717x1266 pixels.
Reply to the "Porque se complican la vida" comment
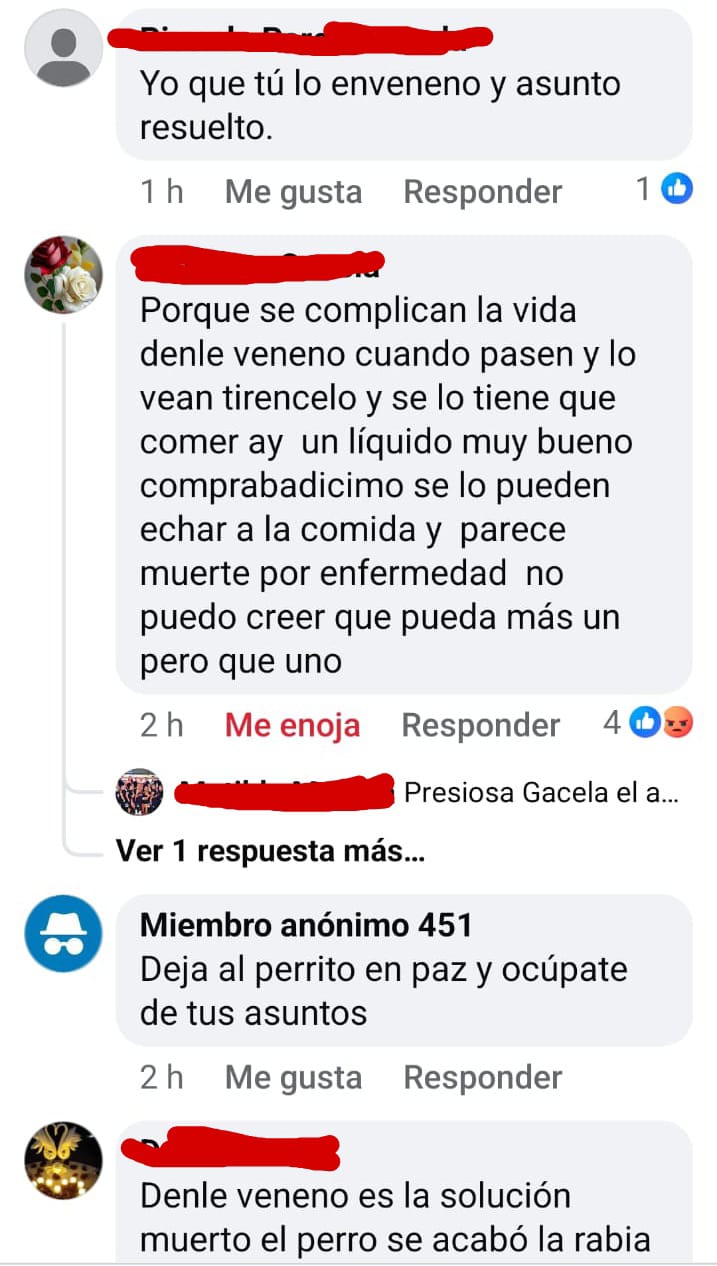point(480,725)
